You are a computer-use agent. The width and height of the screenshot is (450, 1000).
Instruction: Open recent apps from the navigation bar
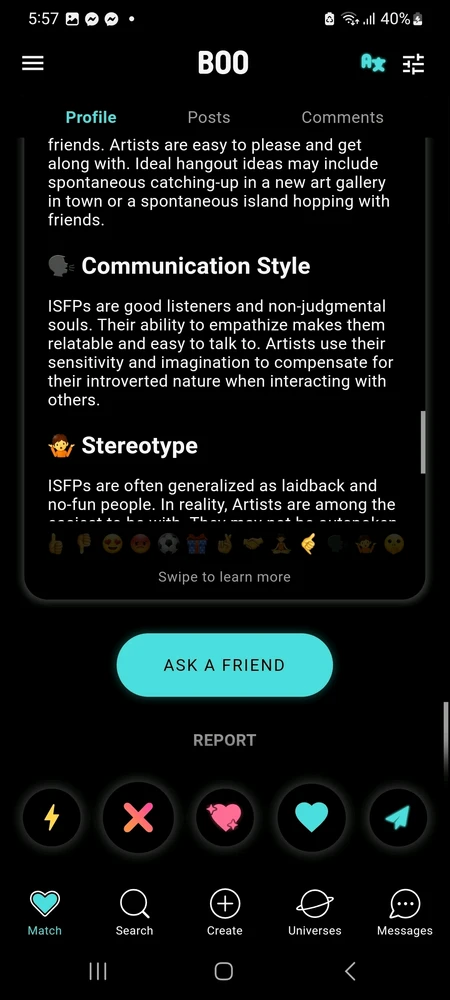98,971
